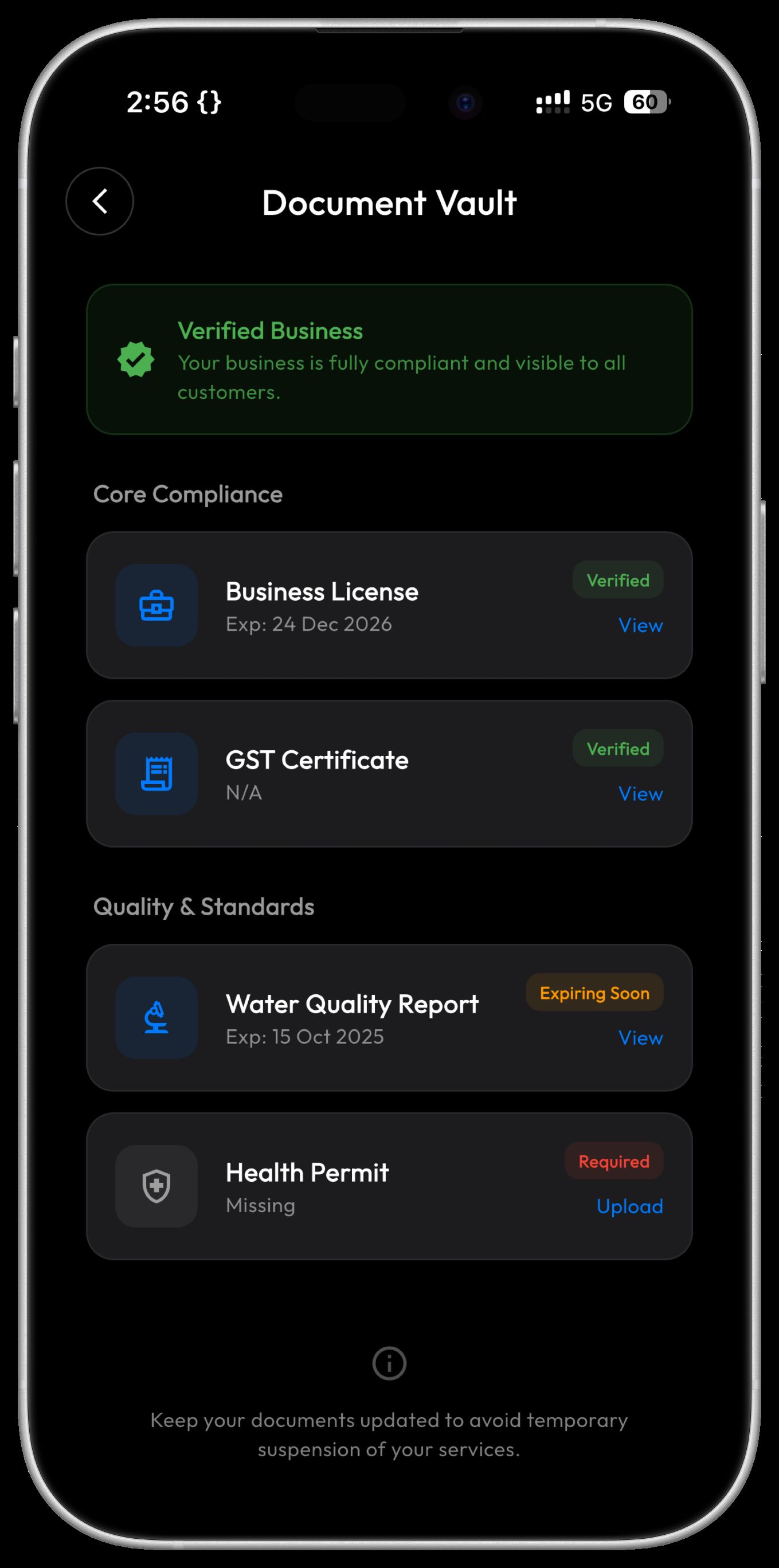Viewport: 779px width, 1568px height.
Task: View the GST Certificate document
Action: (x=640, y=794)
